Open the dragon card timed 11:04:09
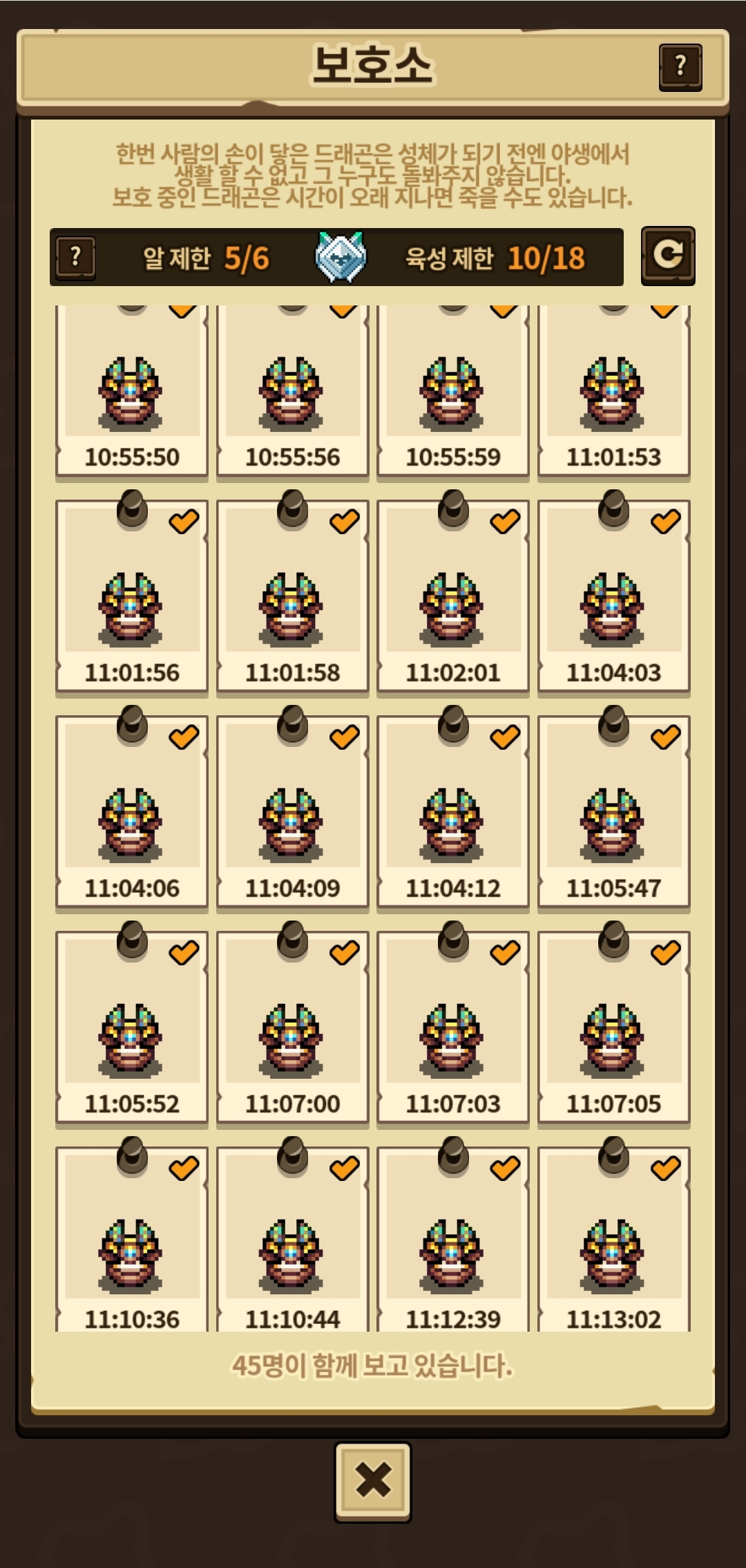Screen dimensions: 746x1568 point(293,811)
